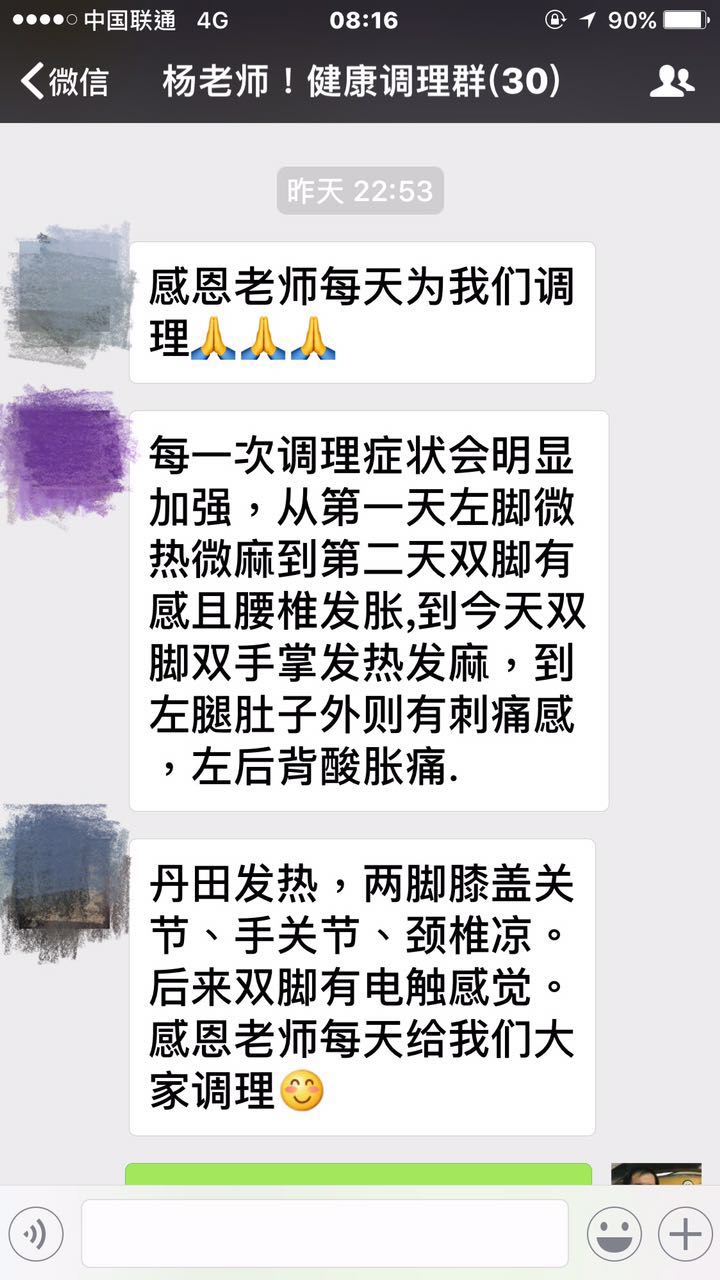The image size is (720, 1280).
Task: Open group members via the people icon
Action: click(672, 80)
